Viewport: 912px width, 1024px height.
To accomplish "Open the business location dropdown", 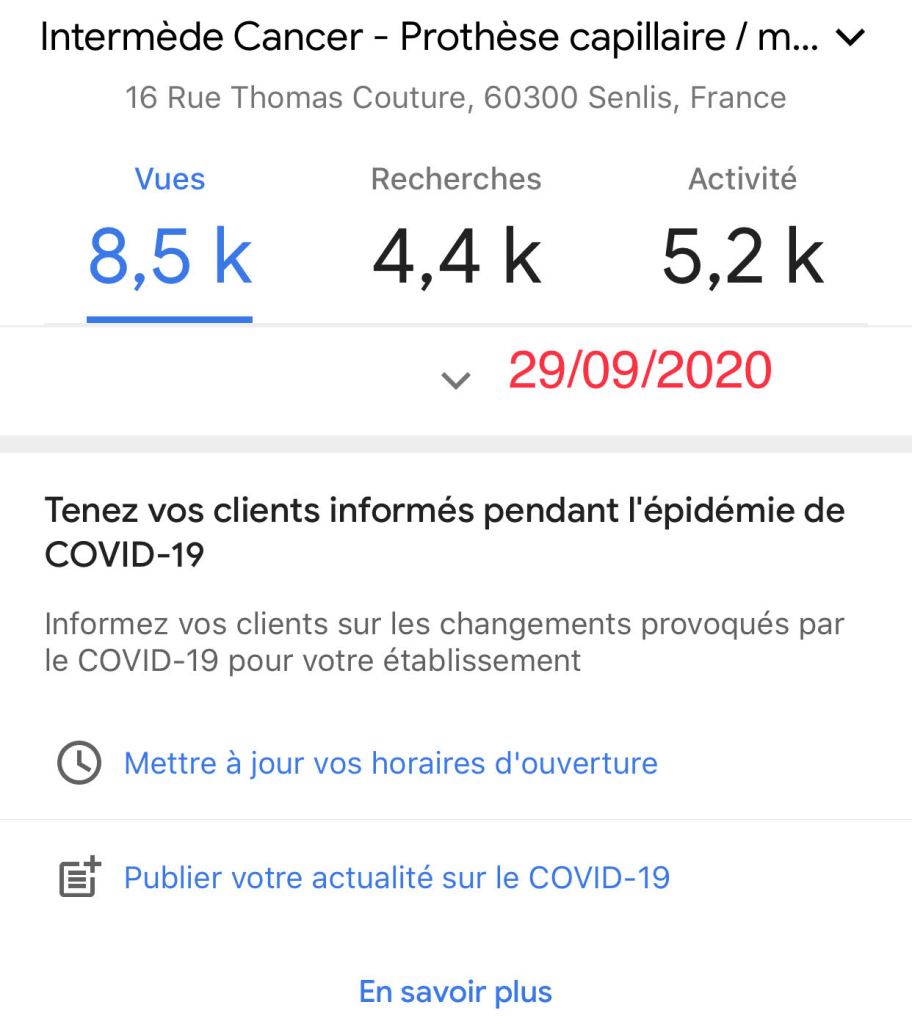I will click(x=850, y=41).
